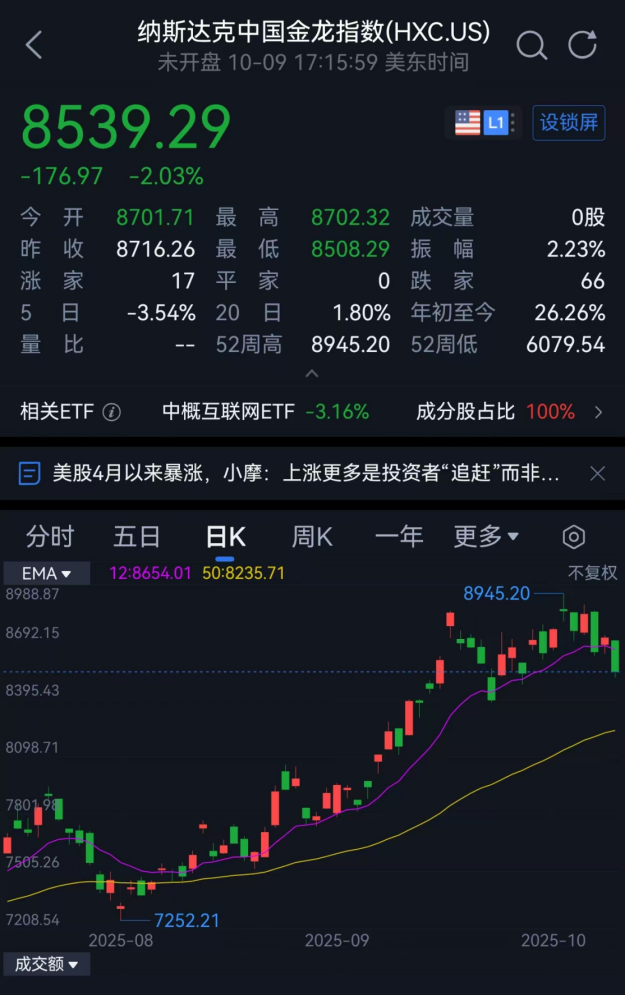
Task: Switch to the 分时 chart tab
Action: (50, 537)
